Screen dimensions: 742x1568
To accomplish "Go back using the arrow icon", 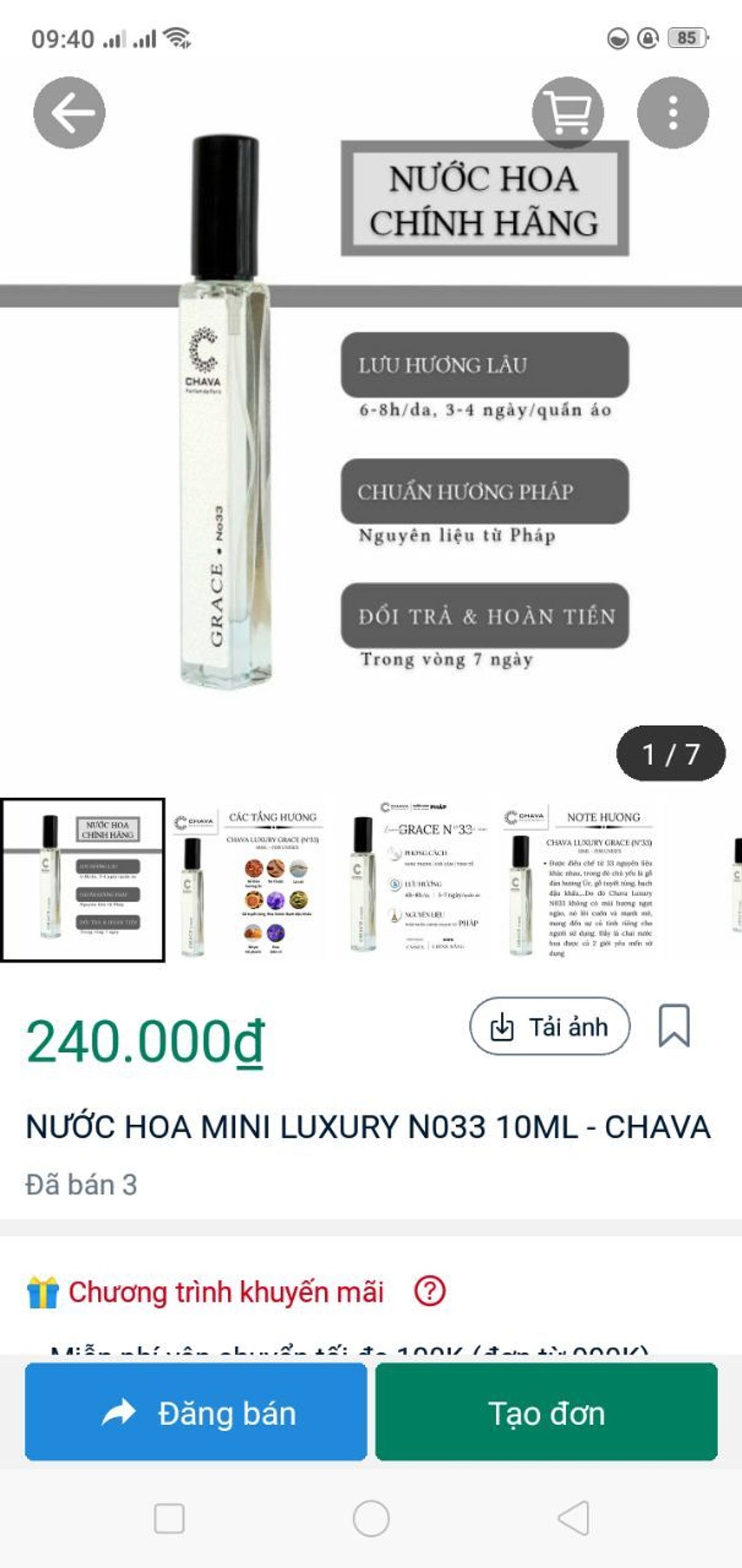I will [69, 113].
